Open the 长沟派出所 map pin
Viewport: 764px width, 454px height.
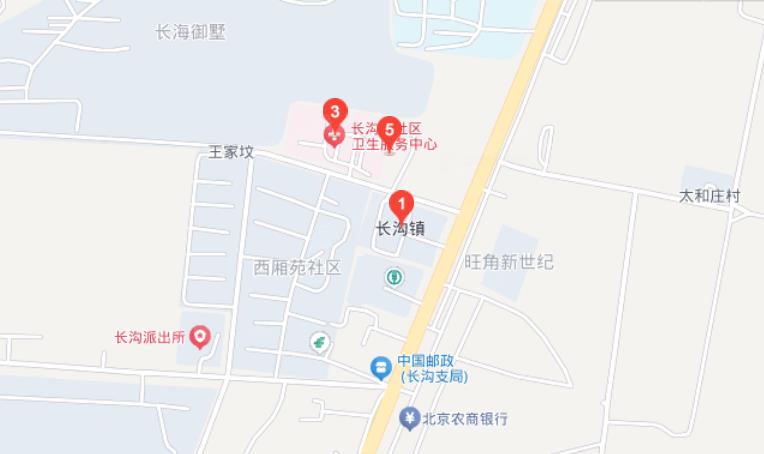201,337
